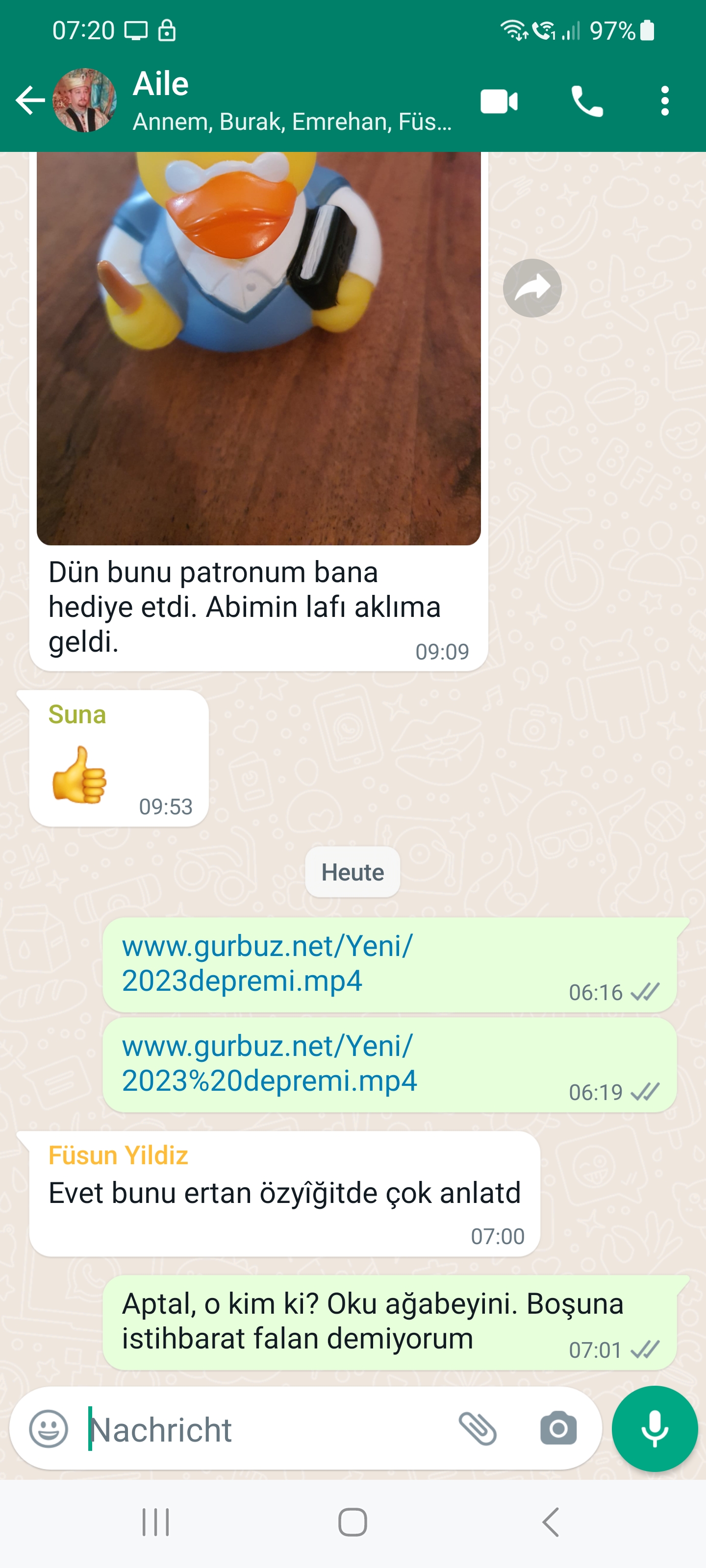
Task: Open the 2023%20depremi.mp4 link sent at 06:19
Action: pyautogui.click(x=269, y=1063)
